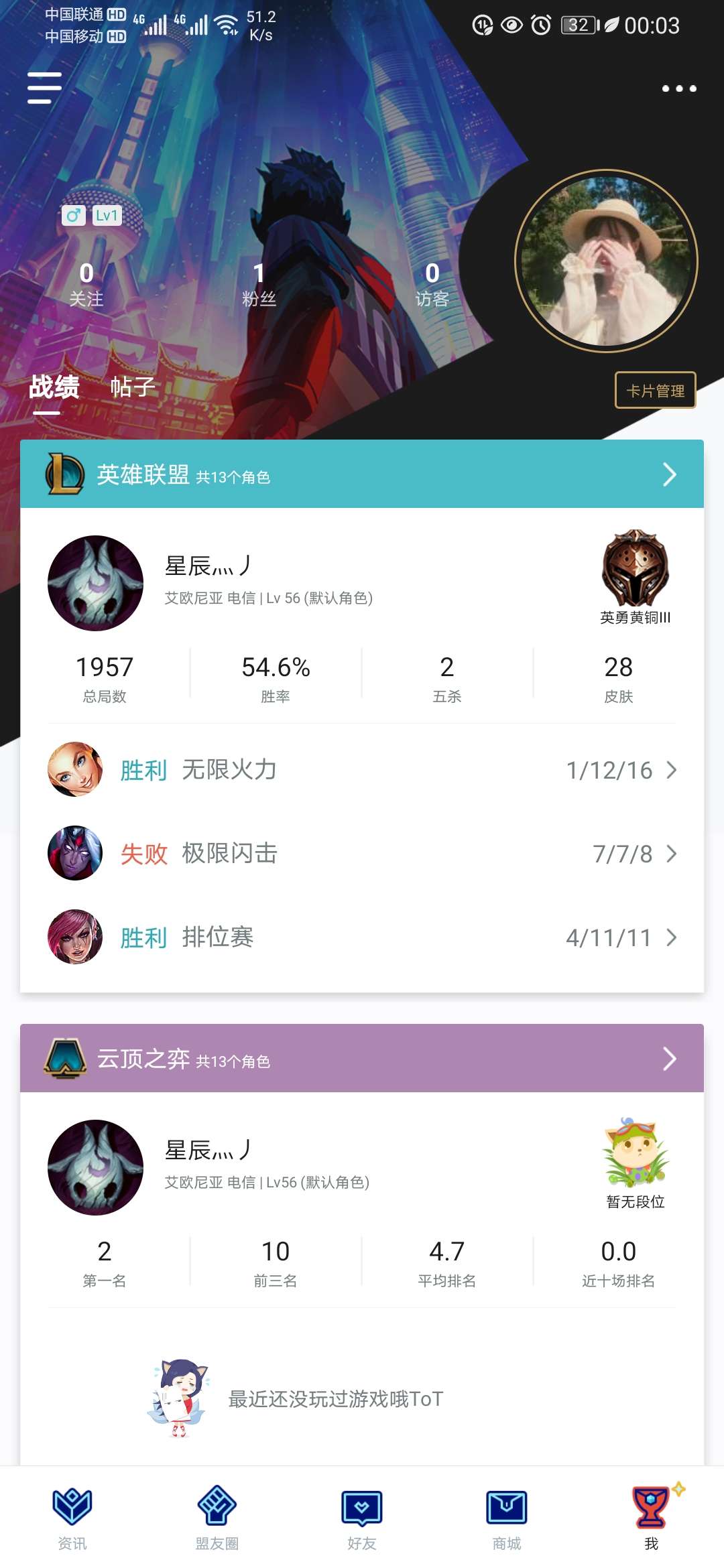Viewport: 724px width, 1568px height.
Task: Open the 排位赛 victory match details
Action: [x=362, y=937]
